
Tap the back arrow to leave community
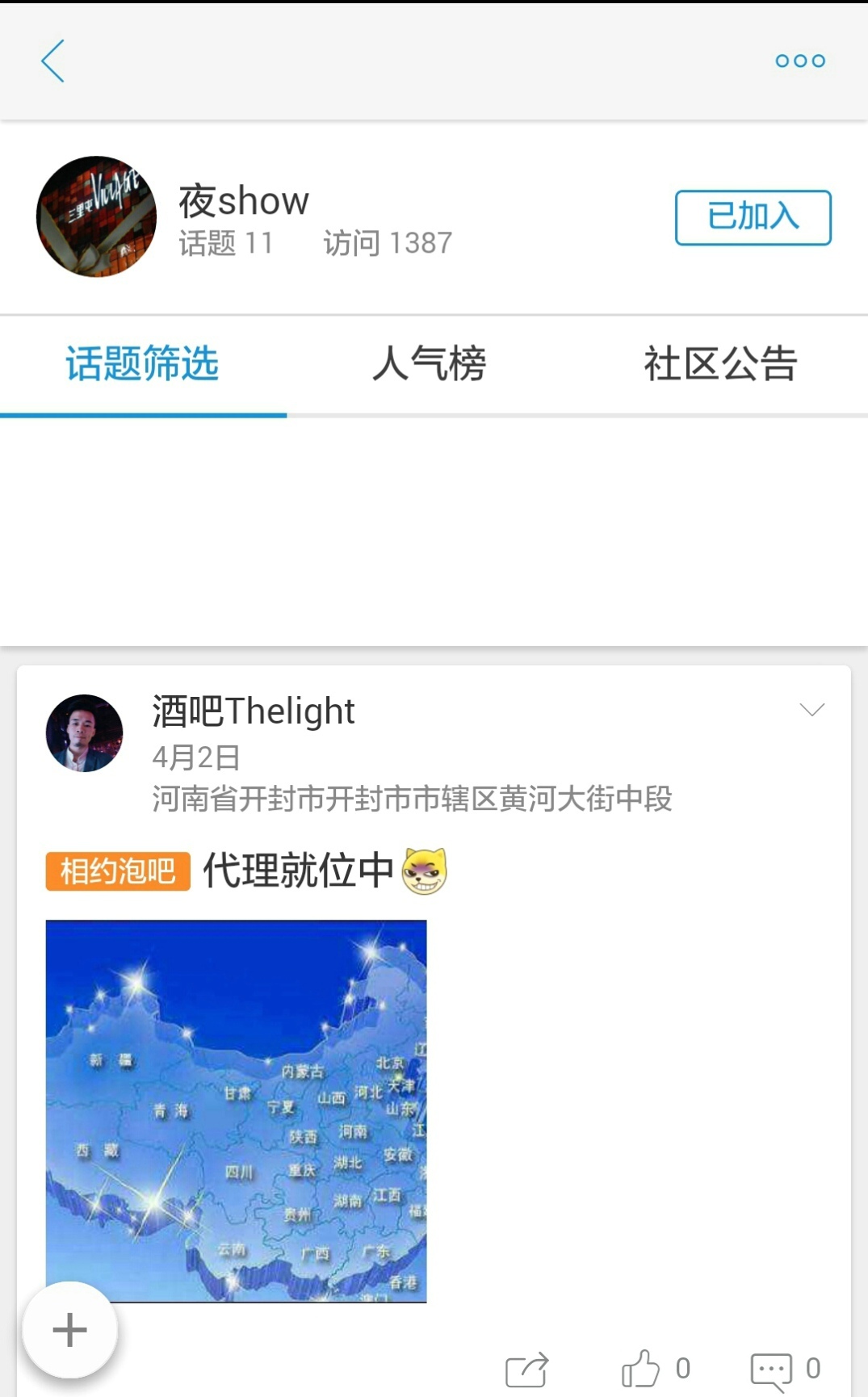click(x=52, y=61)
